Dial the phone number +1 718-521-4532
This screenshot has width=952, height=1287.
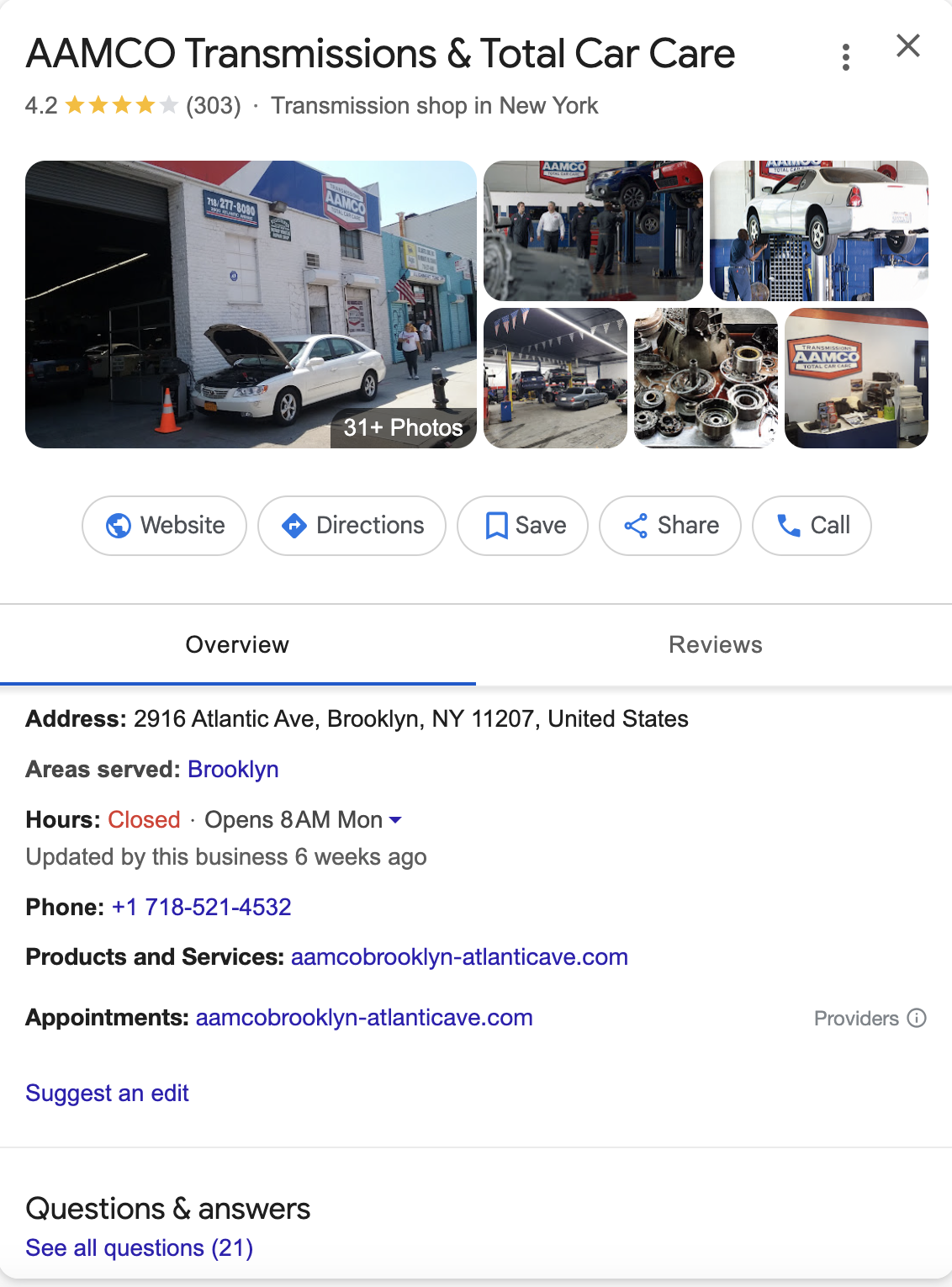click(x=202, y=907)
